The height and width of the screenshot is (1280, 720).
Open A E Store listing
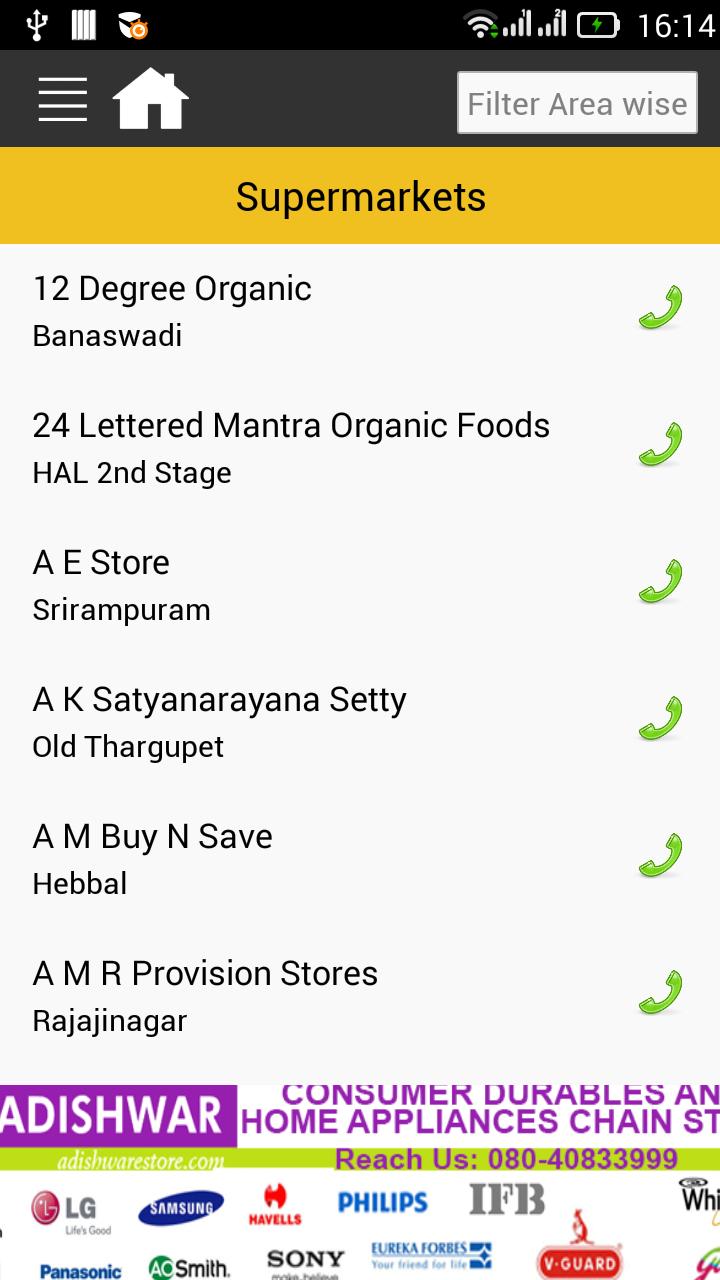(360, 585)
